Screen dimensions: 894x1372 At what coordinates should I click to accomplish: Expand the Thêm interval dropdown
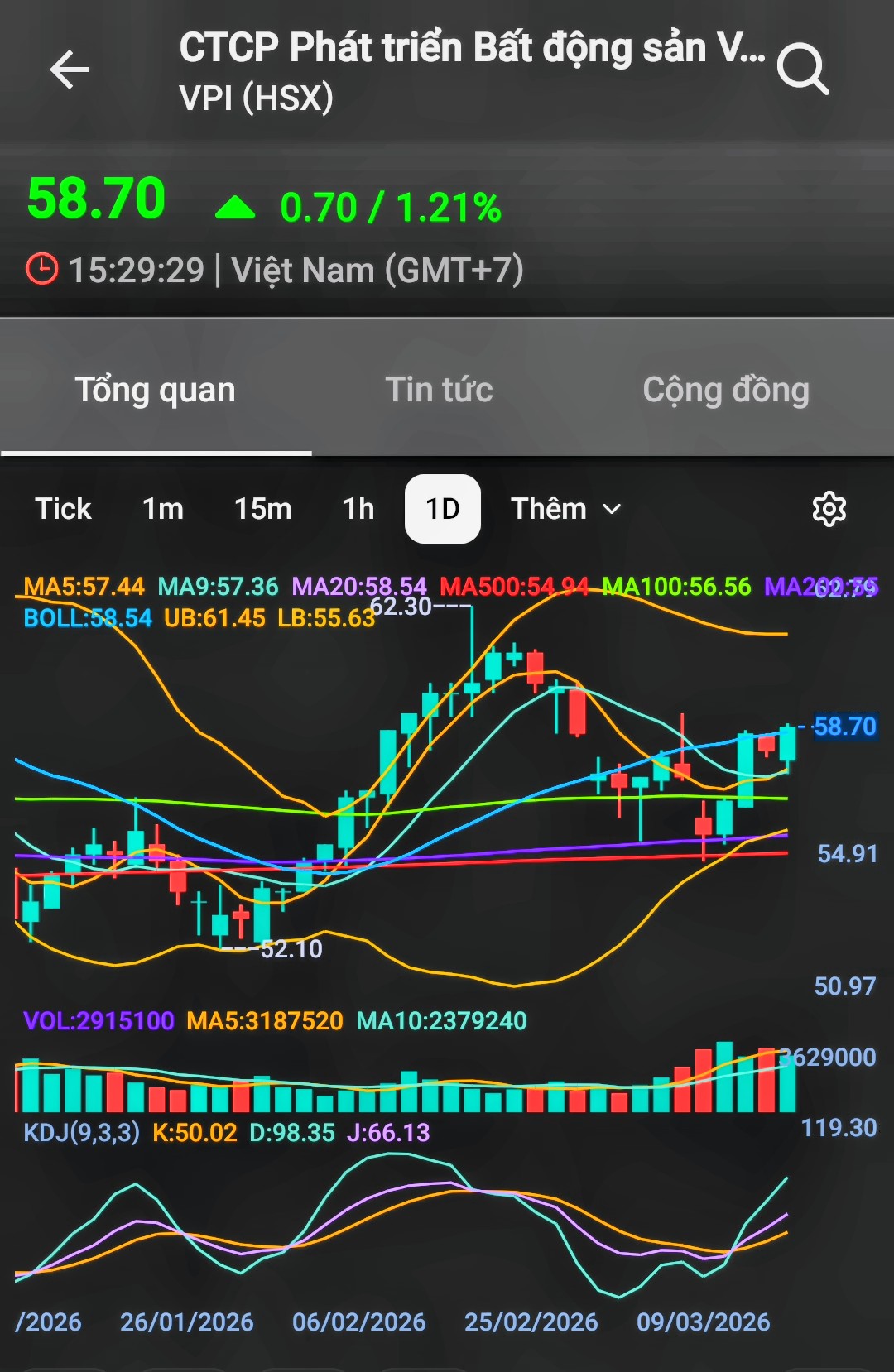coord(565,509)
